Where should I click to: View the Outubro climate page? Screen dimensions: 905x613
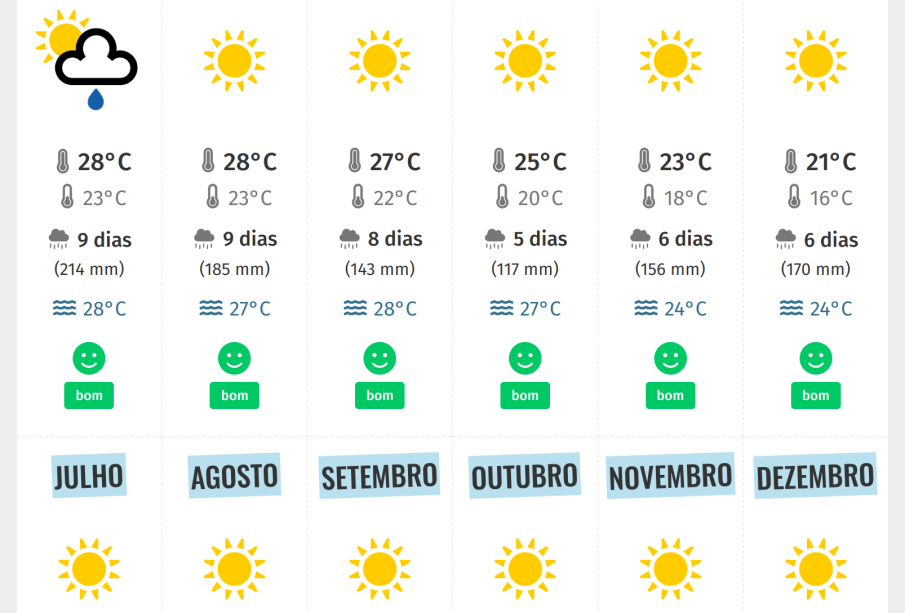(x=524, y=476)
